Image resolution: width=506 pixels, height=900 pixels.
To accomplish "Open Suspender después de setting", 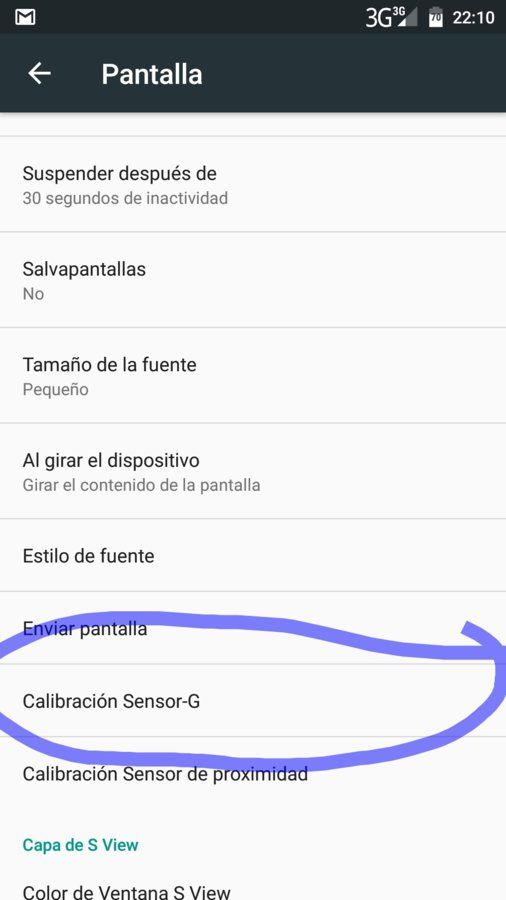I will click(x=253, y=184).
